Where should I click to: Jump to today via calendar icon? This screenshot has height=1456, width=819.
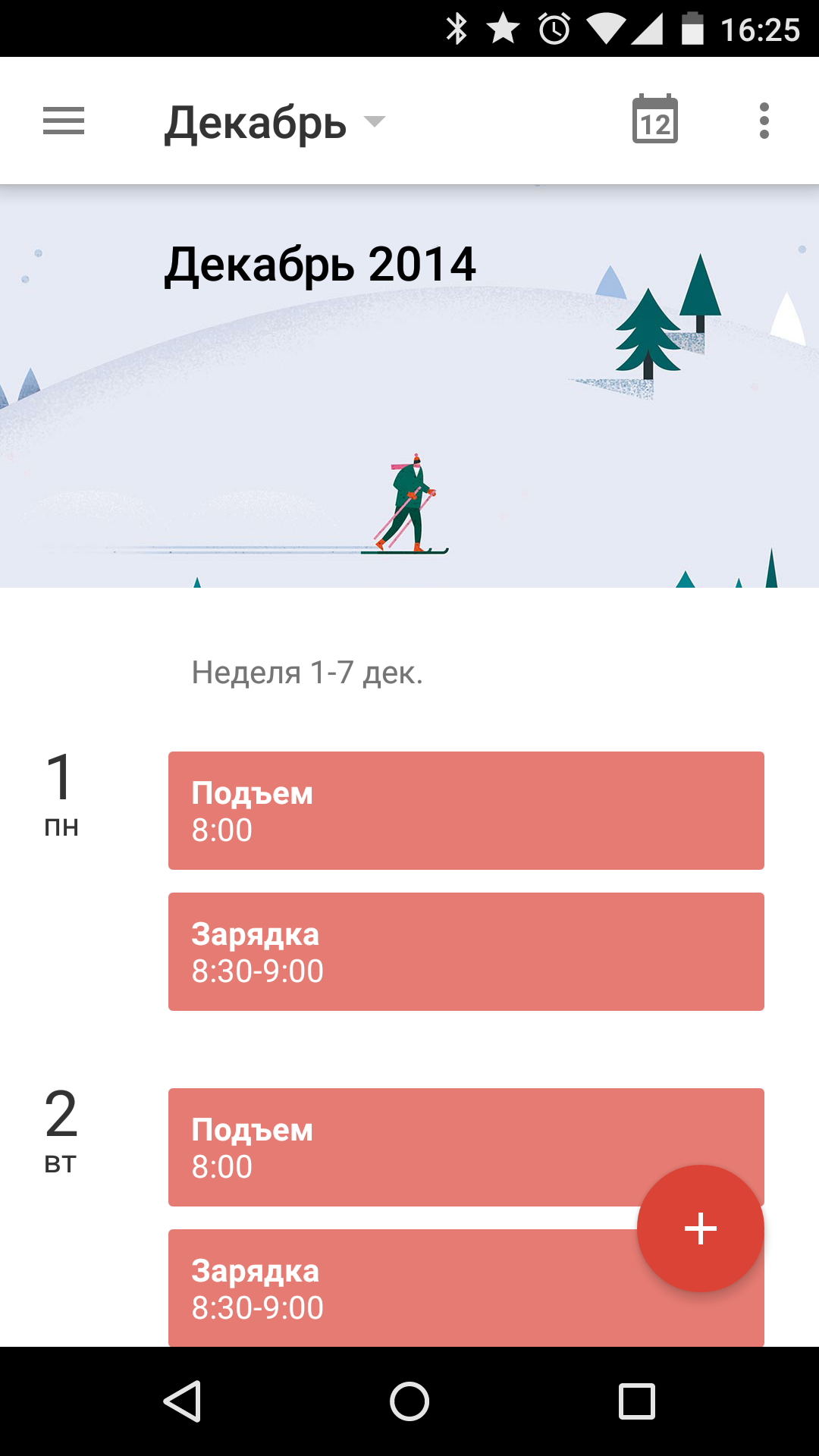pyautogui.click(x=655, y=120)
